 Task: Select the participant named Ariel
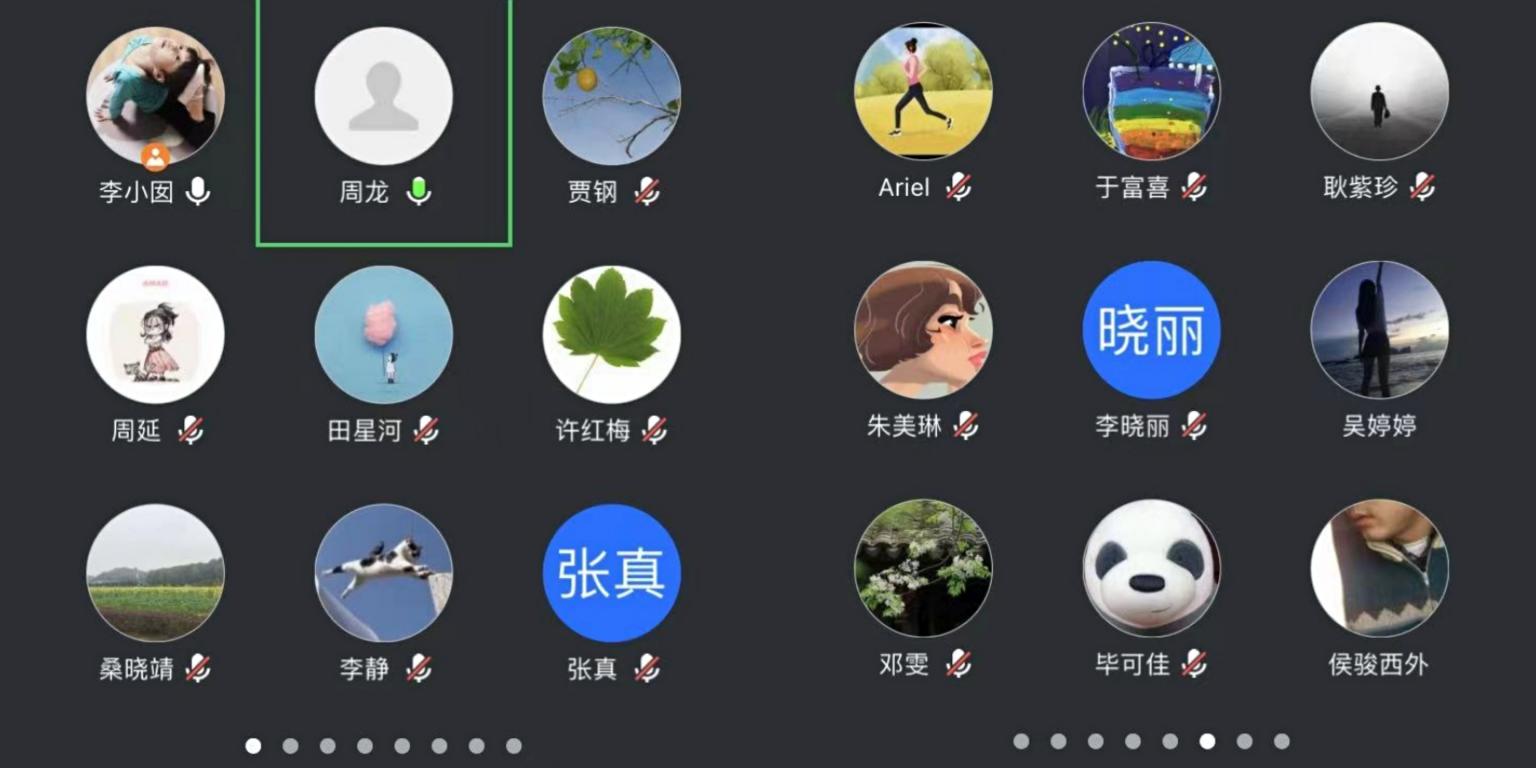(923, 92)
